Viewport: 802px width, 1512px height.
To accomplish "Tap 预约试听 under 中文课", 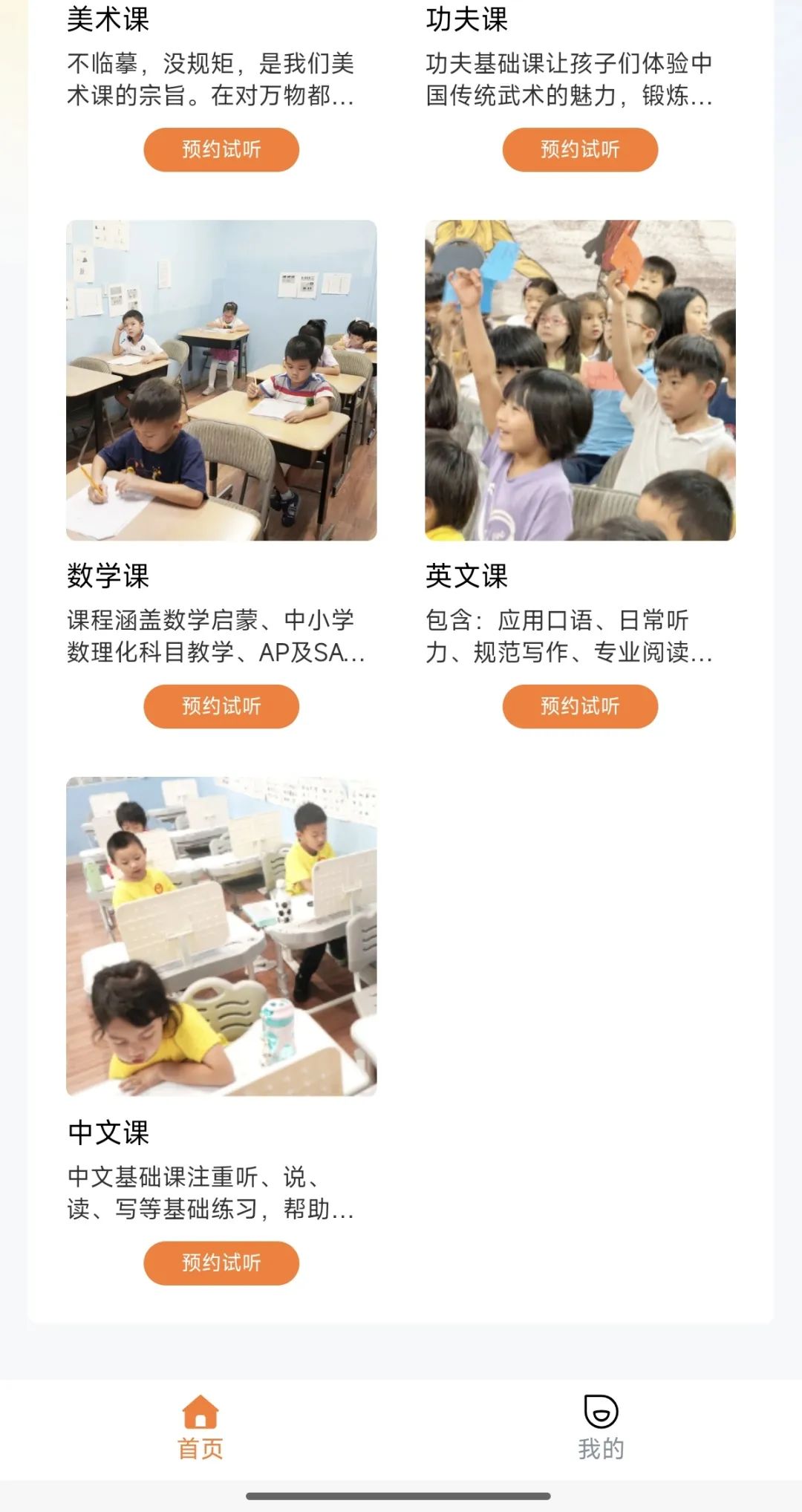I will (221, 1263).
